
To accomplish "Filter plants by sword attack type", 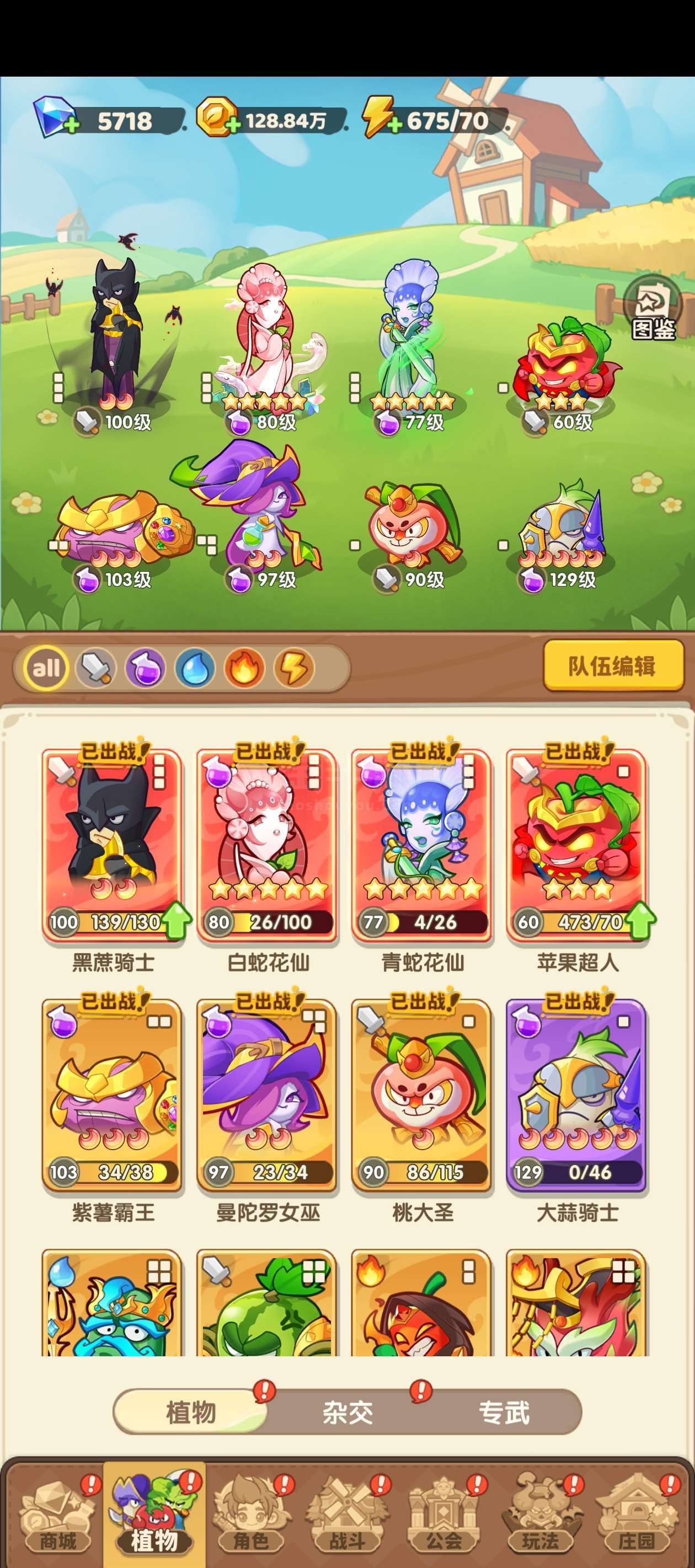I will coord(95,668).
